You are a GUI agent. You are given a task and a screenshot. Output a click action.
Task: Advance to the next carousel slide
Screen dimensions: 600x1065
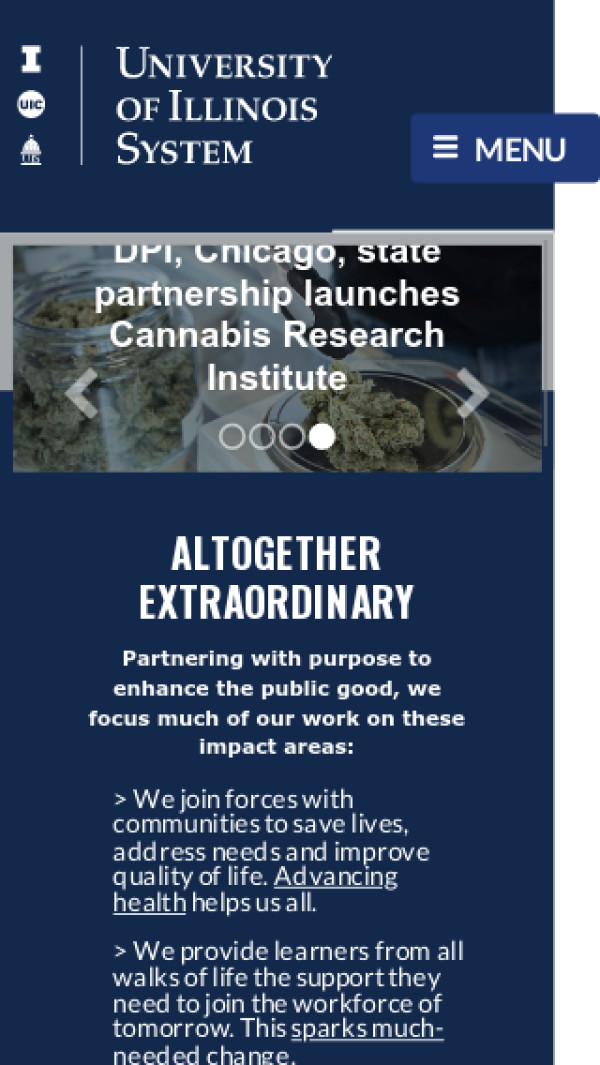pos(472,393)
